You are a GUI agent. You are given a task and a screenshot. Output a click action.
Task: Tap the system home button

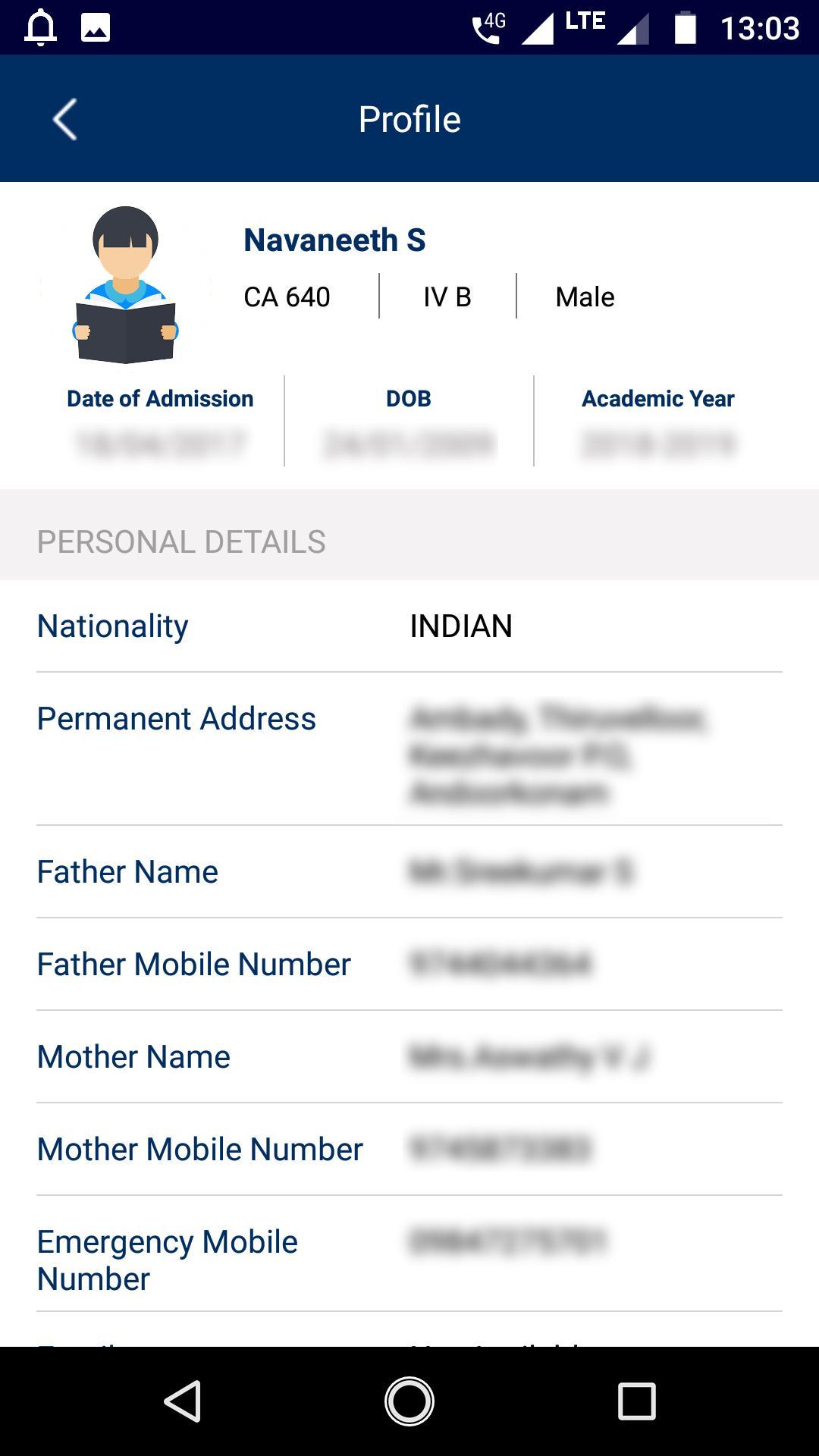click(x=409, y=1401)
